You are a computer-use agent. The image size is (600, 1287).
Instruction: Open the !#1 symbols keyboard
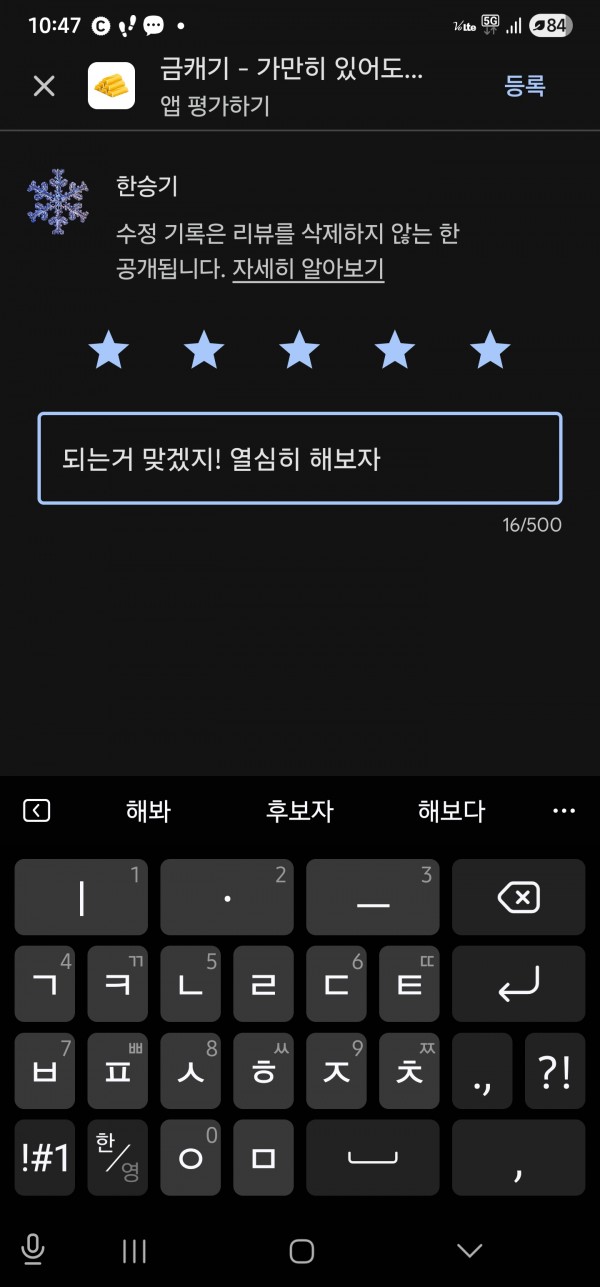click(45, 1157)
